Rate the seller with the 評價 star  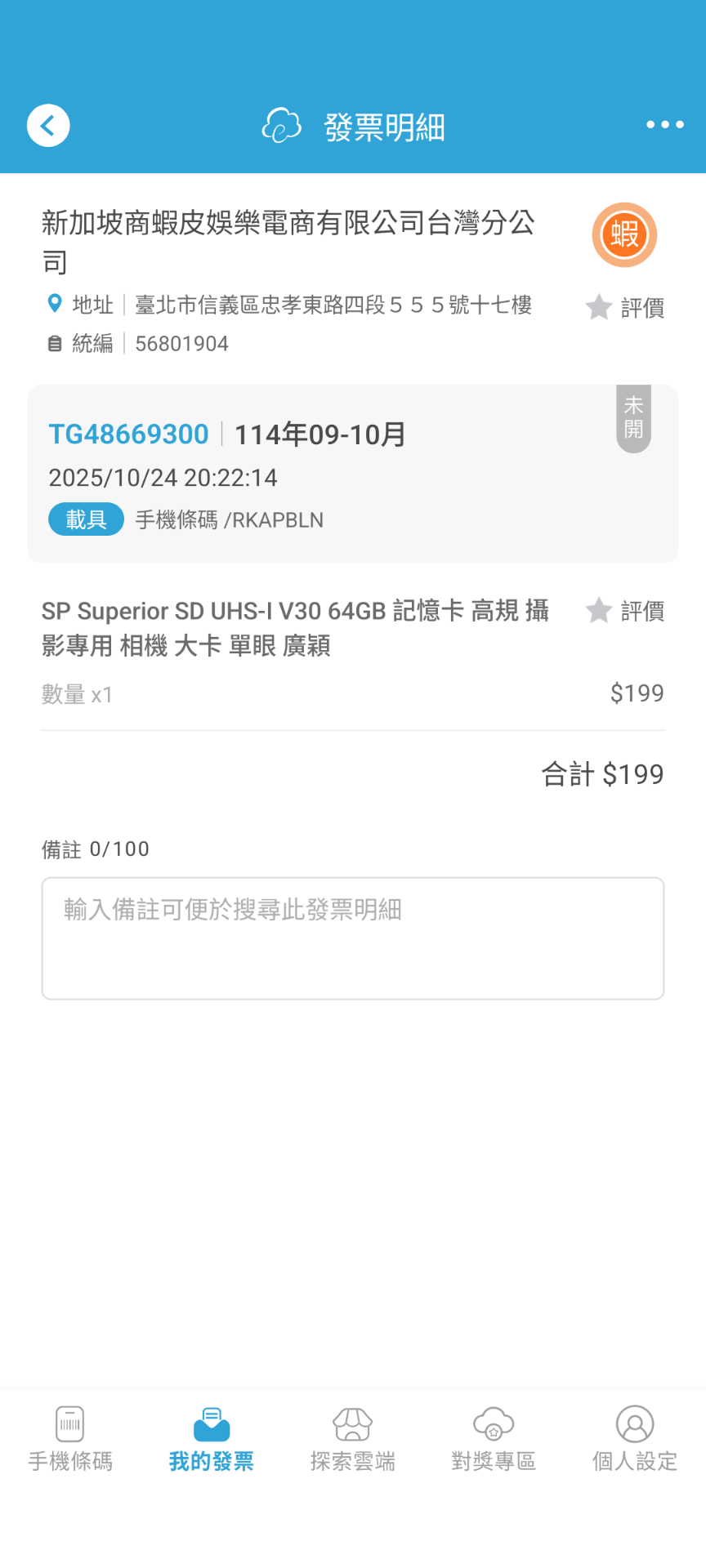625,308
